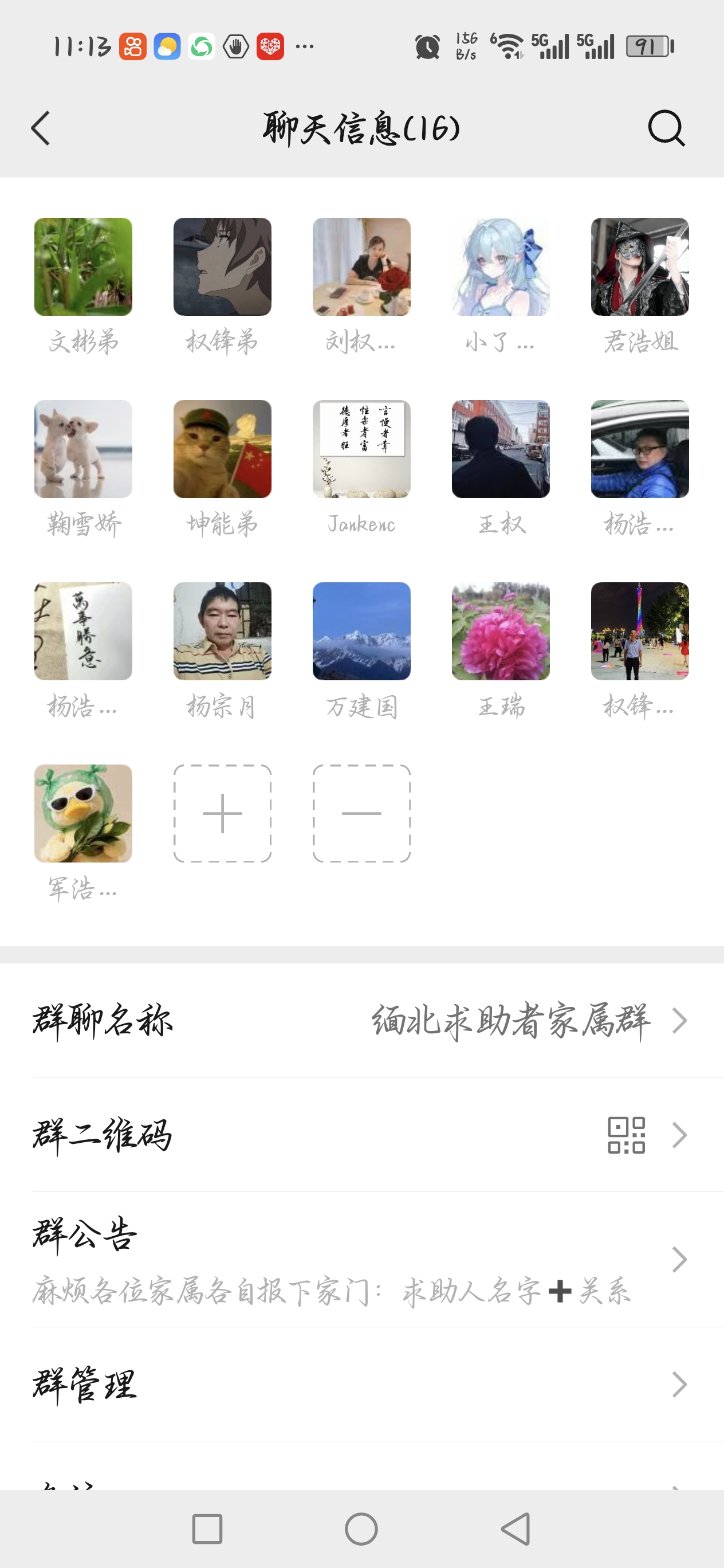The width and height of the screenshot is (724, 1568).
Task: Open 万建国's profile
Action: (x=361, y=630)
